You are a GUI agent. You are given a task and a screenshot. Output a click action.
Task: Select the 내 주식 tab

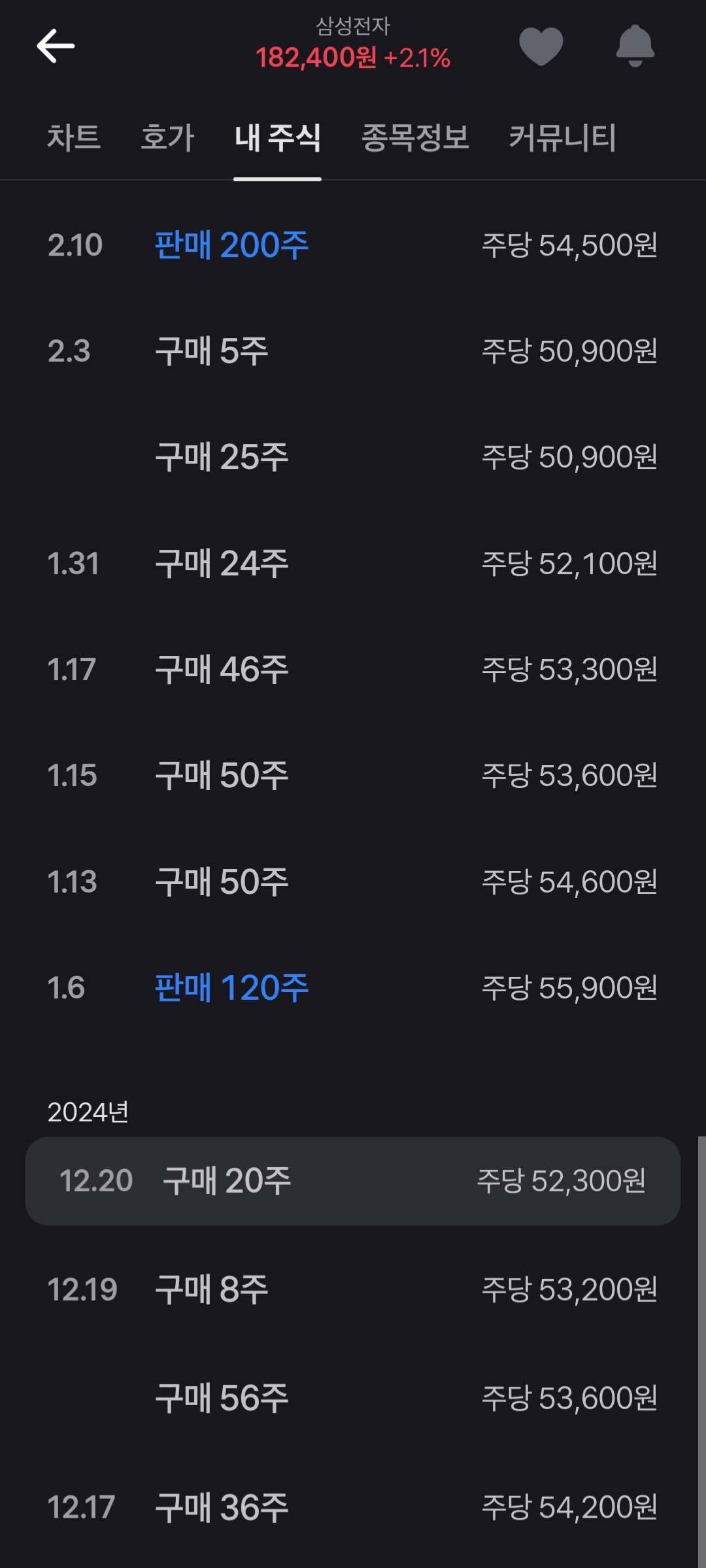tap(277, 138)
